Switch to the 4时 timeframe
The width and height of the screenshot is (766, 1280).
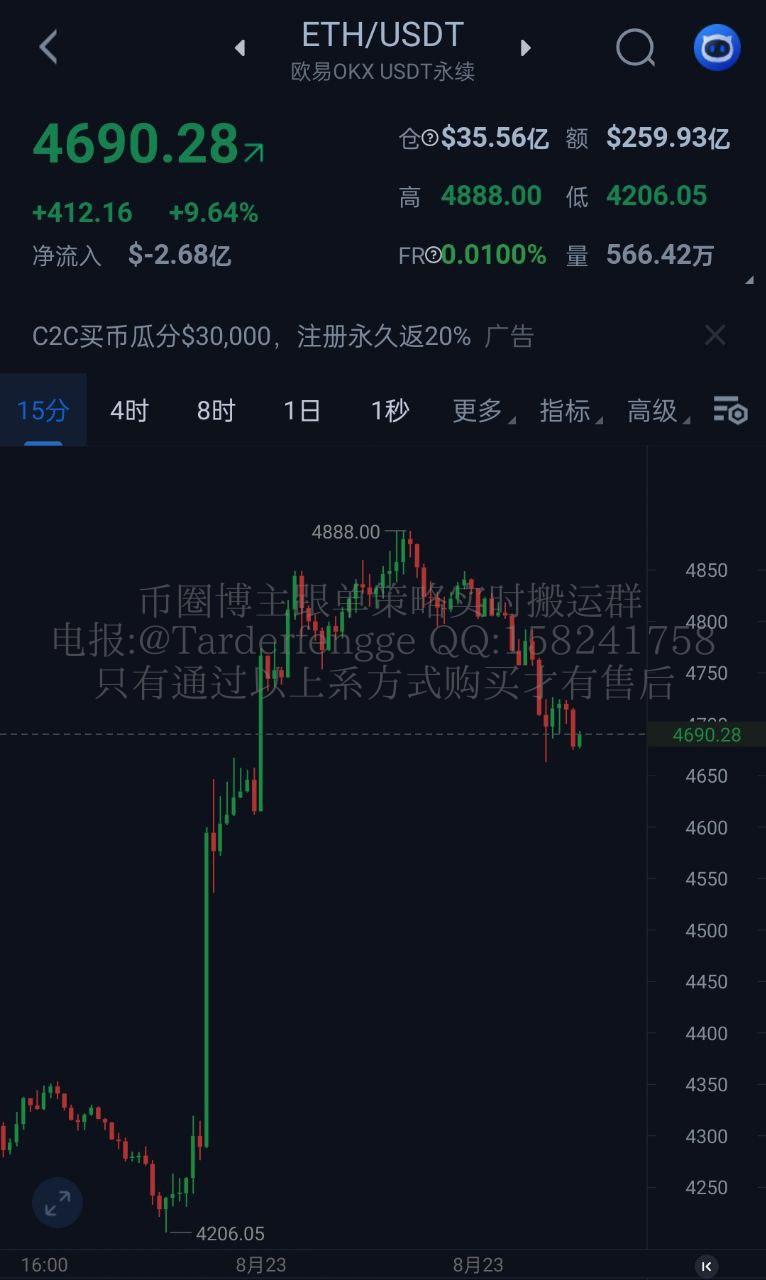[129, 411]
